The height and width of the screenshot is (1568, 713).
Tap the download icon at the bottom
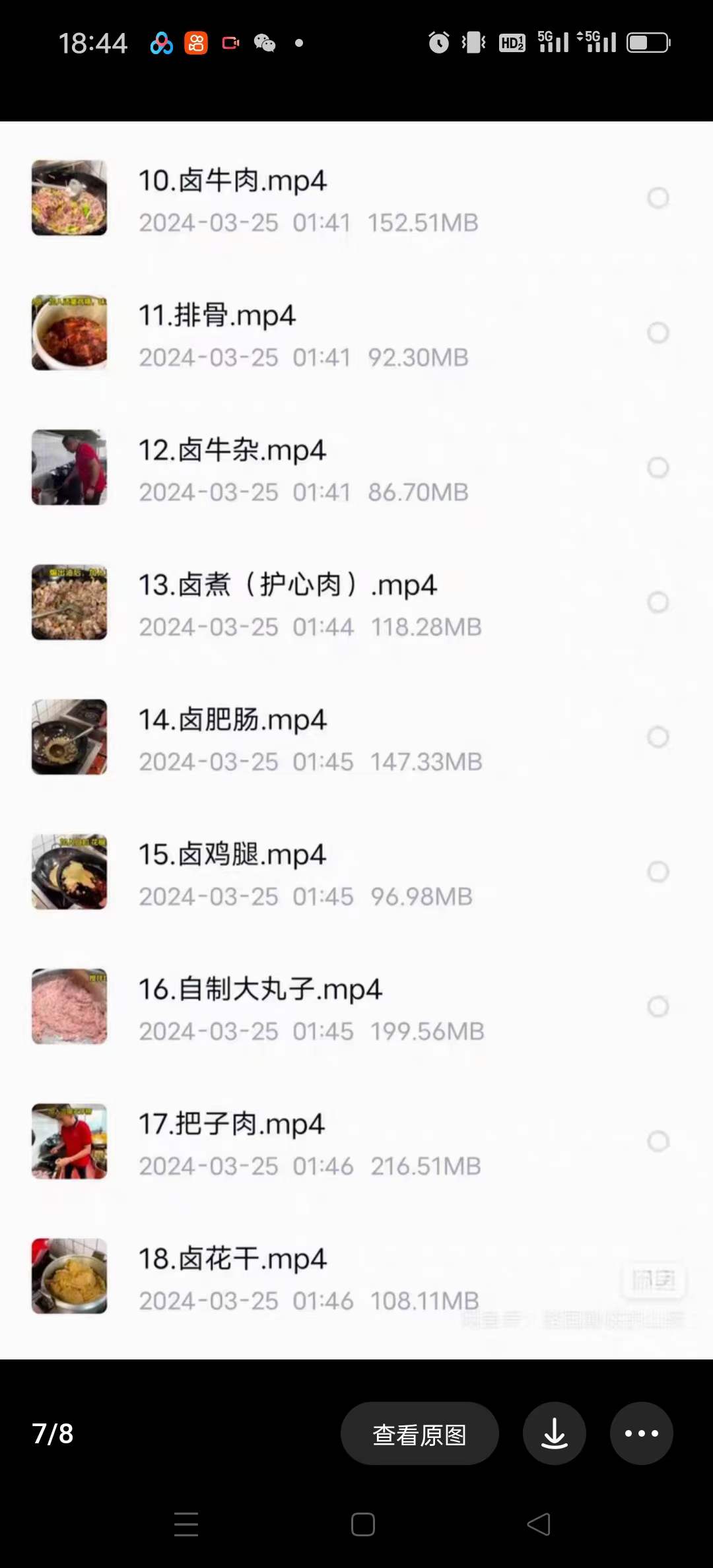click(554, 1433)
